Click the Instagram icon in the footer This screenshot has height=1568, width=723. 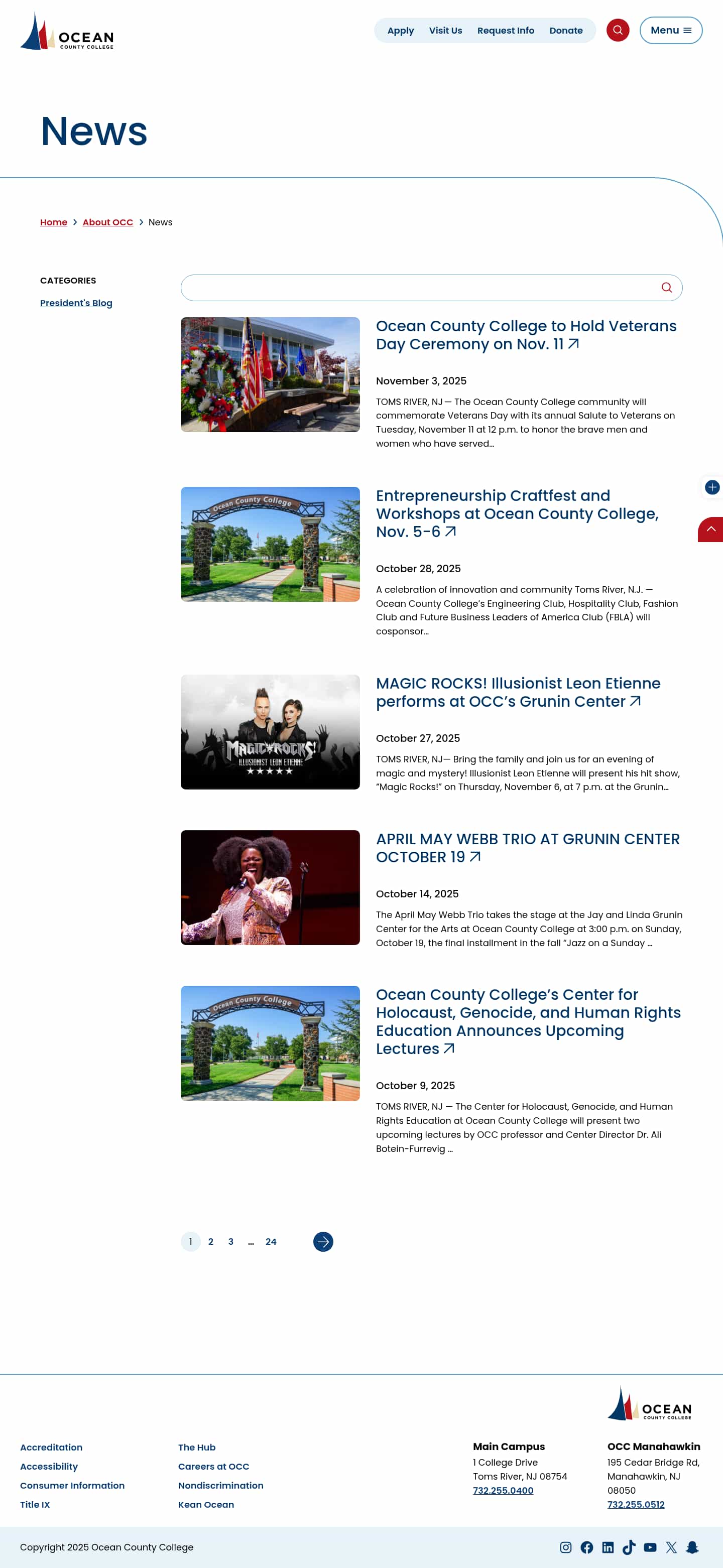(566, 1547)
